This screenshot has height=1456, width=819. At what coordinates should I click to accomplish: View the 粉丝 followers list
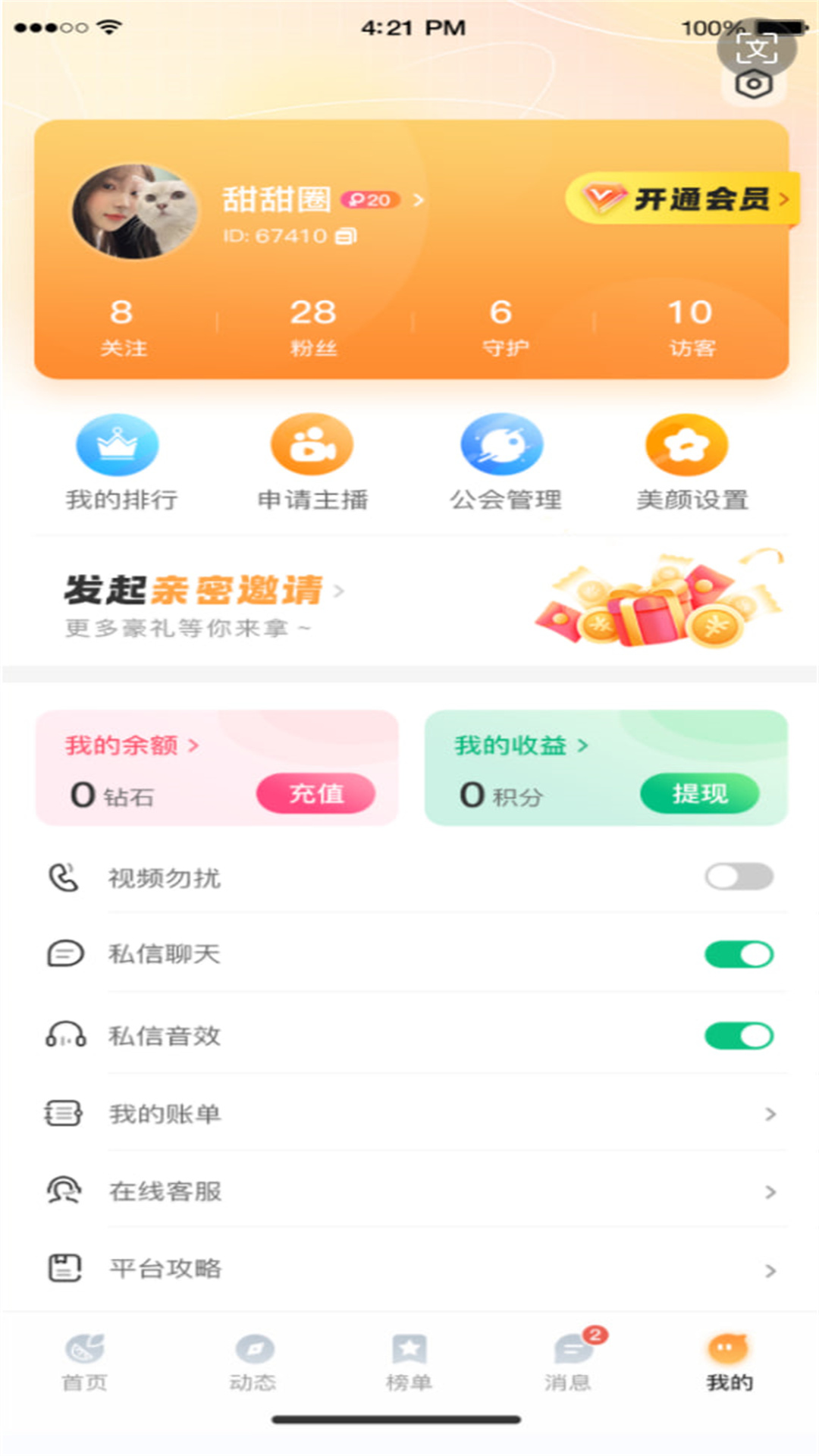[313, 327]
